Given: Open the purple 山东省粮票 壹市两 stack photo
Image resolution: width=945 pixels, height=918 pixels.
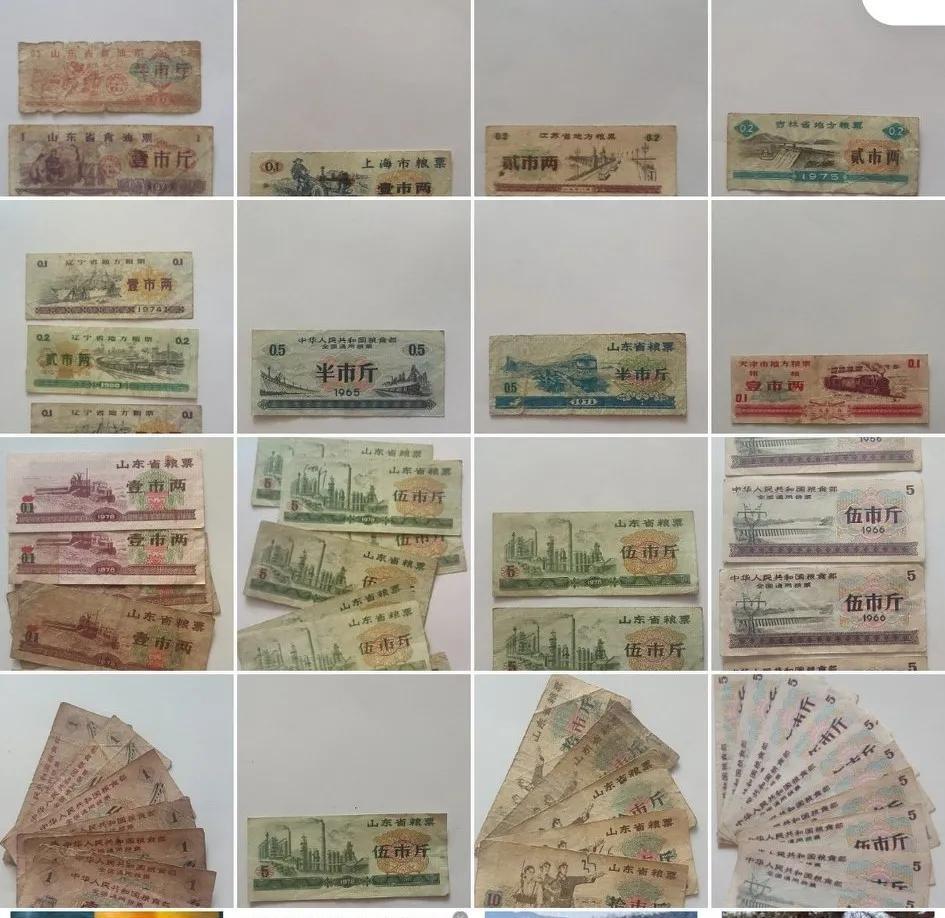Looking at the screenshot, I should (x=116, y=553).
